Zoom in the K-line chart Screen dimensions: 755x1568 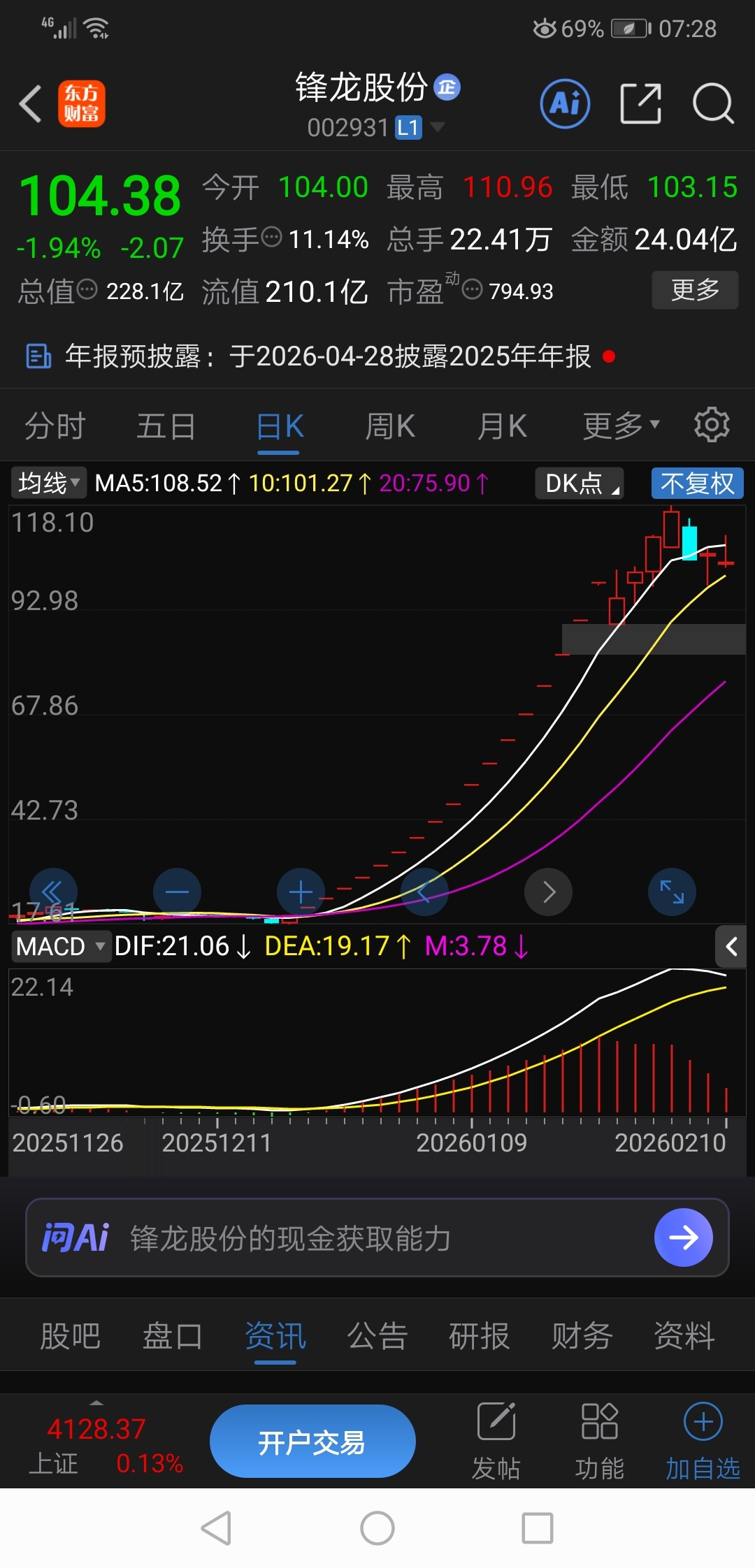coord(301,892)
